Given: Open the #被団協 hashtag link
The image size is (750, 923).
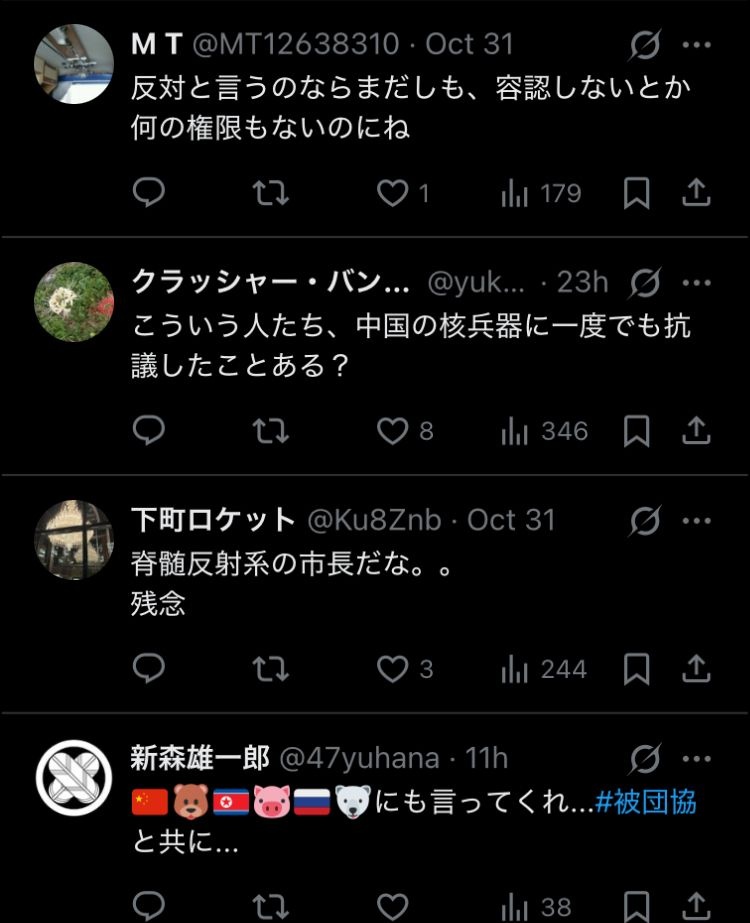Looking at the screenshot, I should [645, 801].
